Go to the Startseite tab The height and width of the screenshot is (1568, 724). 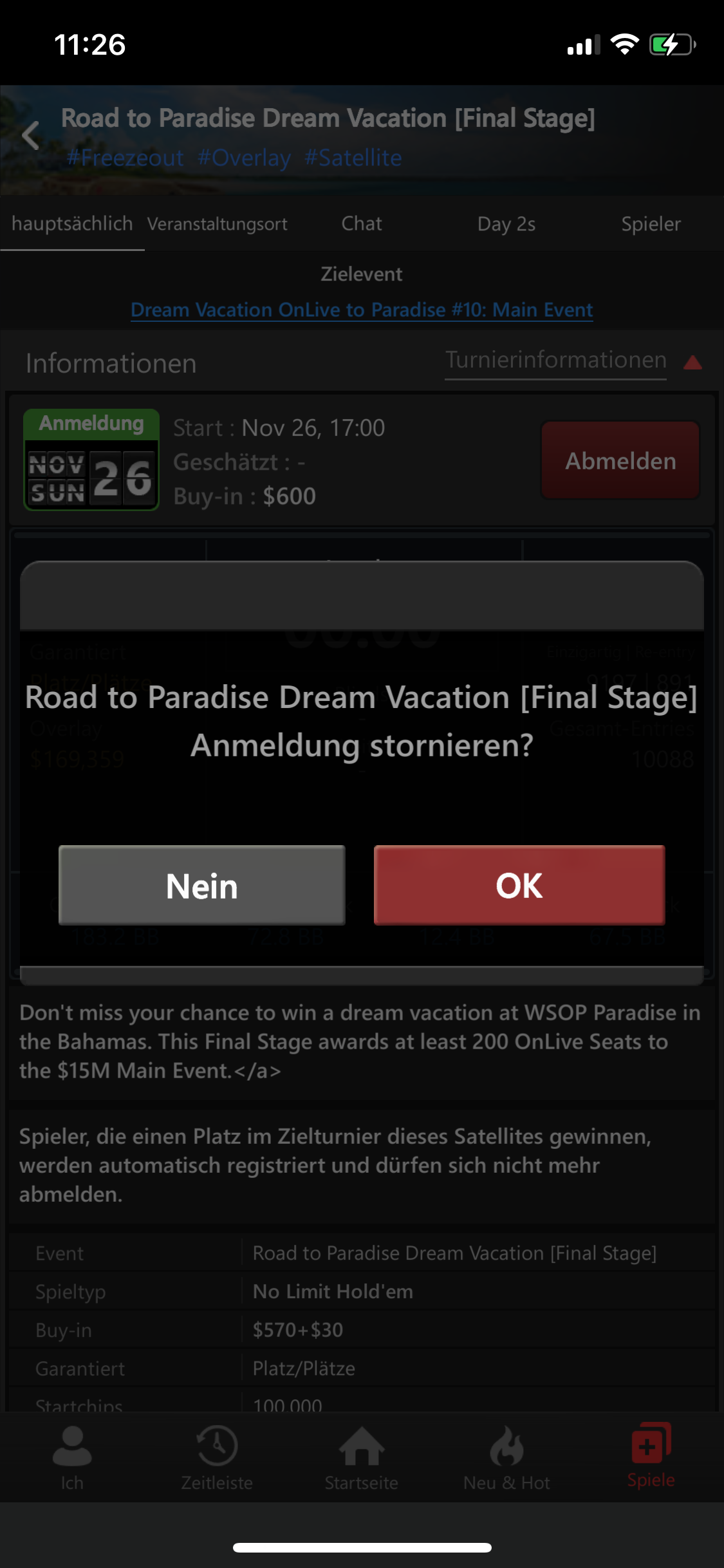[x=362, y=1457]
